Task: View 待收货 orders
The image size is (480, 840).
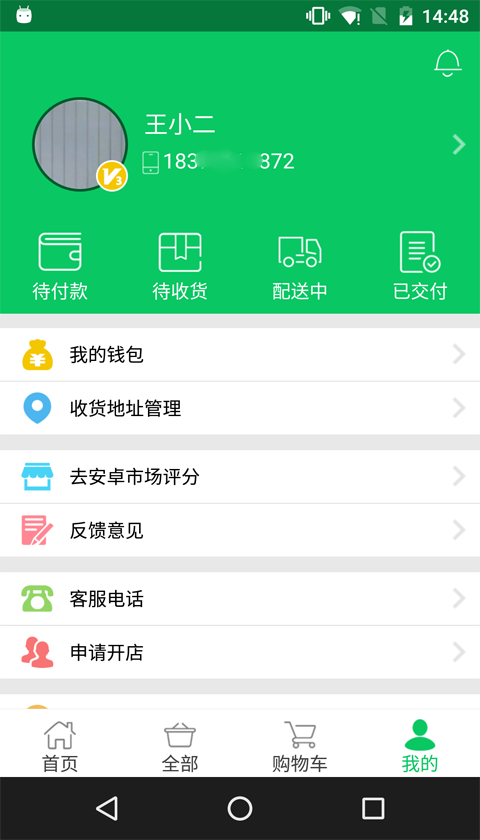Action: [180, 266]
